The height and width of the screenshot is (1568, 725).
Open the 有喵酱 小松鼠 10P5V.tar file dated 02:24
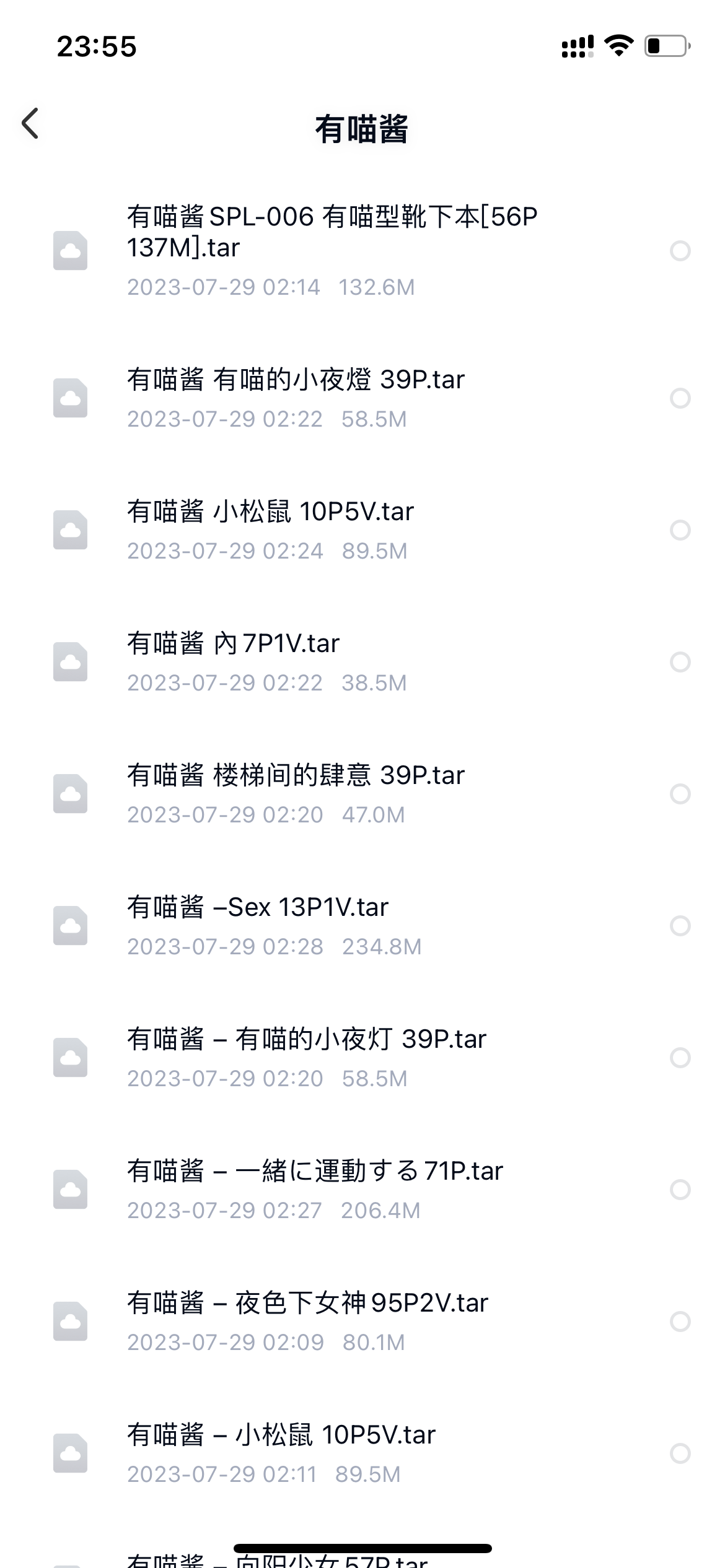(x=362, y=530)
